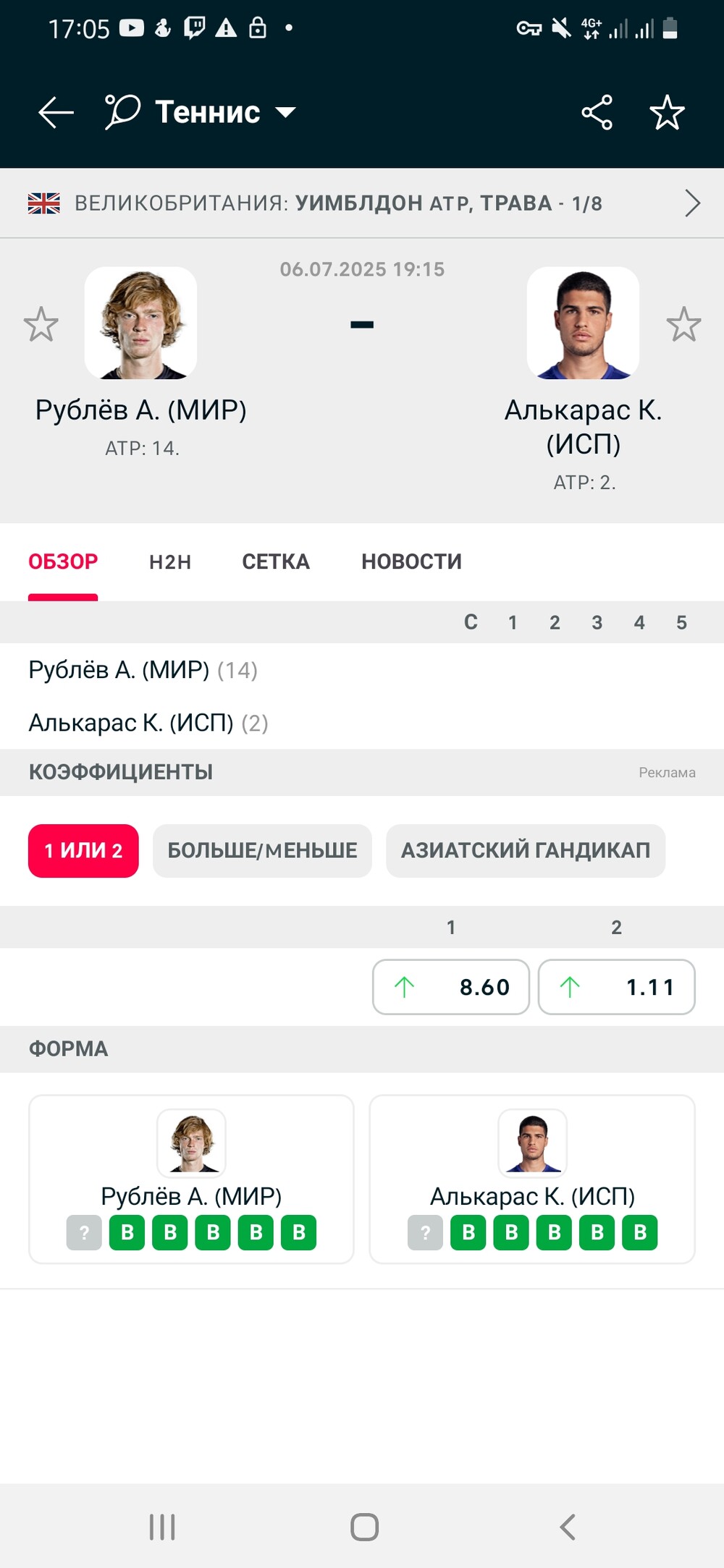Switch to the Сетка tab

[x=276, y=561]
